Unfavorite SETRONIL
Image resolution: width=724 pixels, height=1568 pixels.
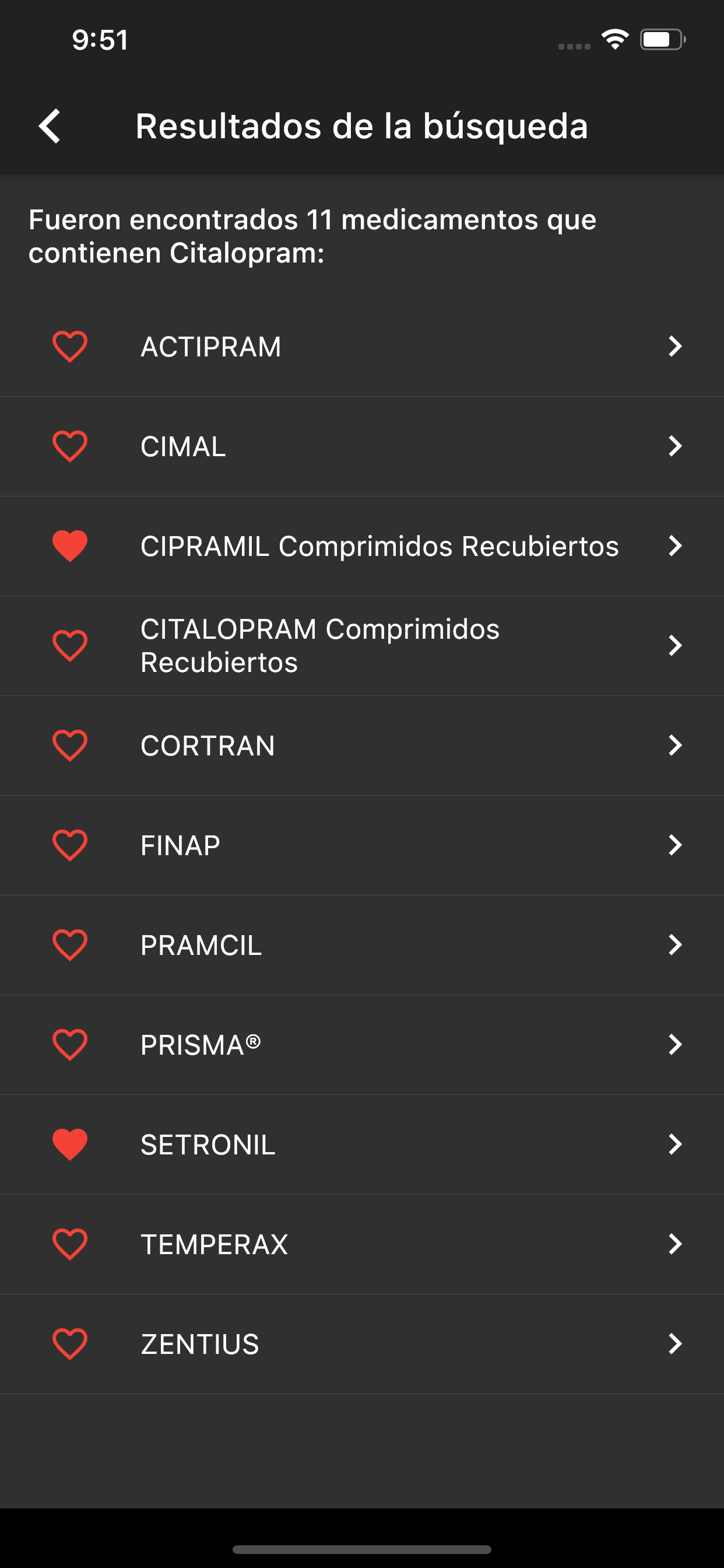click(70, 1144)
